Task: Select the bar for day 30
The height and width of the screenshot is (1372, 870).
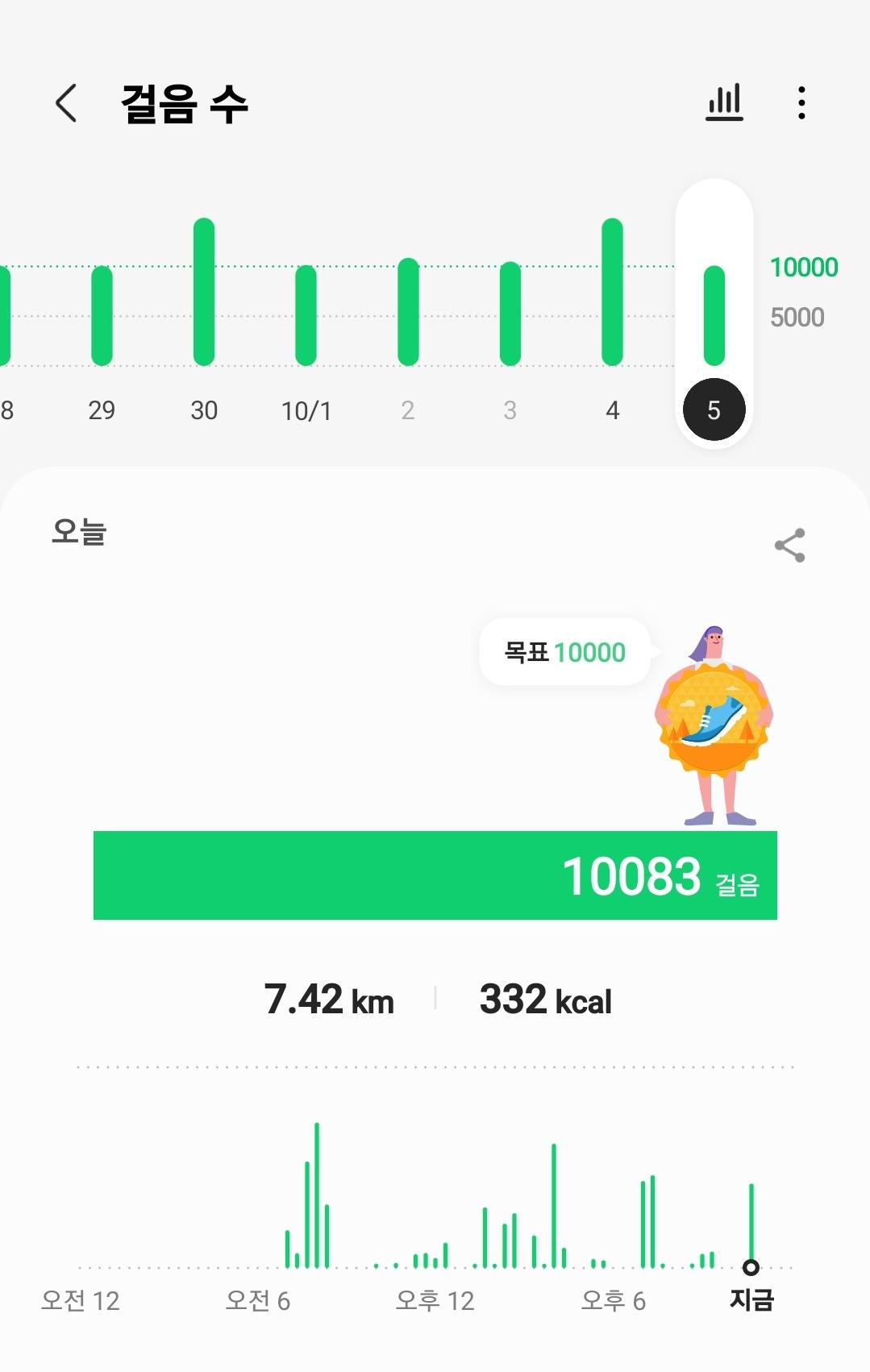Action: [x=204, y=292]
